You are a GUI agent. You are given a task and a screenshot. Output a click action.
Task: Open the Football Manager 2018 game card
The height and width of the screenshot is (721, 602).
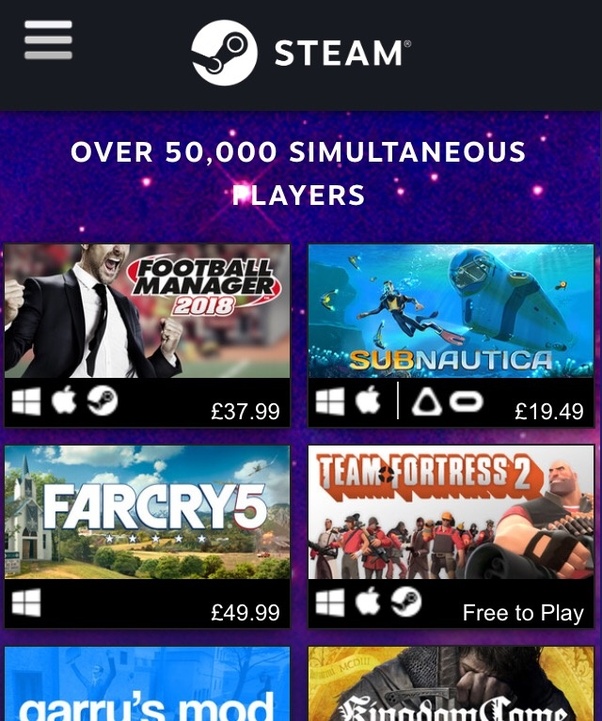[x=147, y=312]
